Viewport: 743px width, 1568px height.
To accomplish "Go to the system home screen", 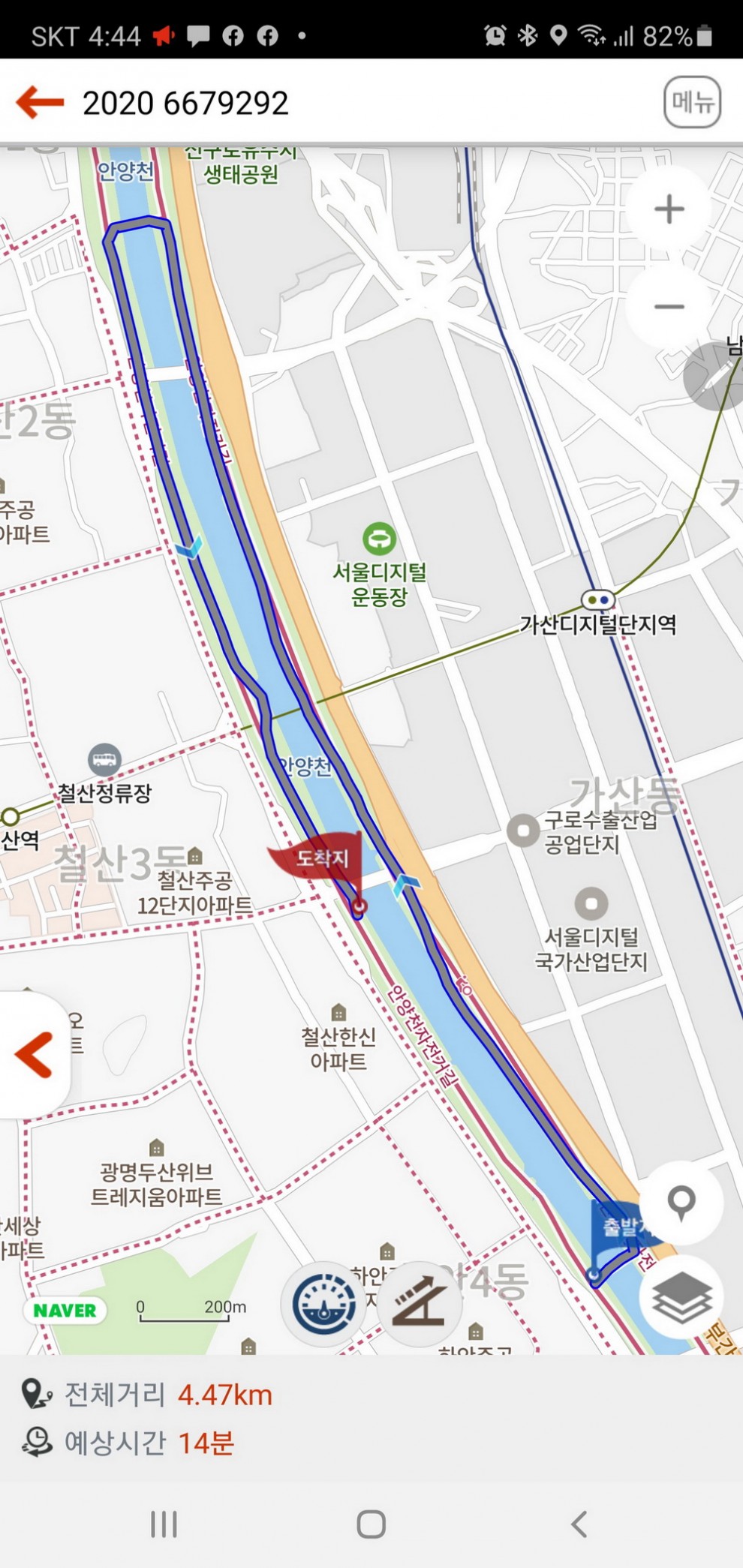I will (371, 1524).
